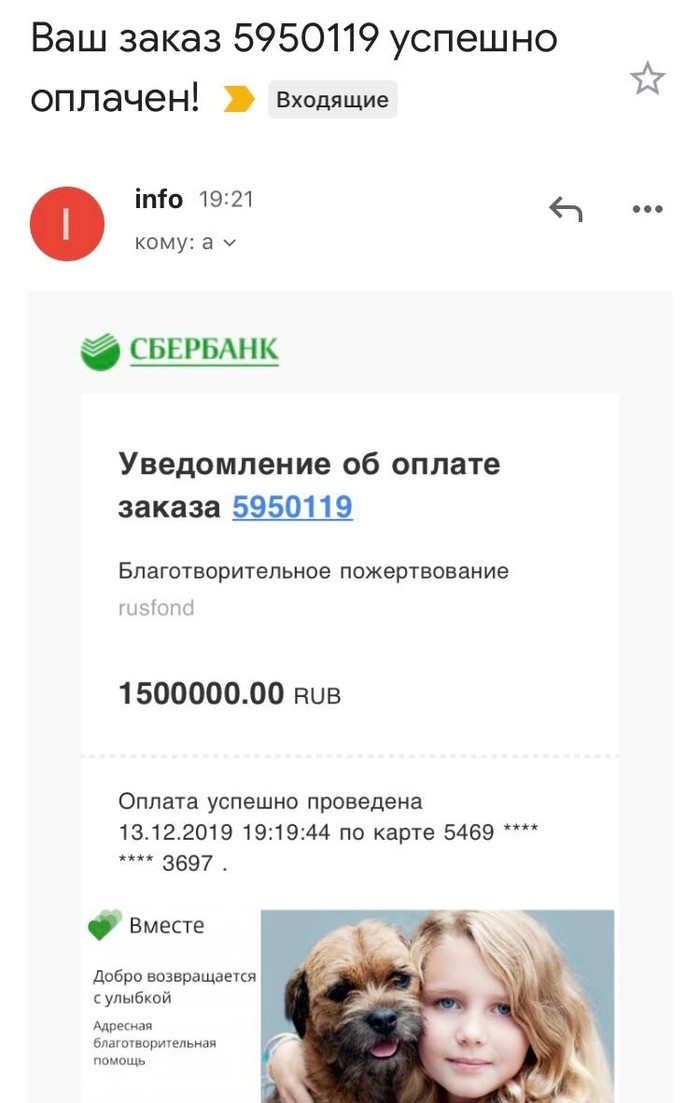This screenshot has height=1103, width=700.
Task: Star this email
Action: 647,79
